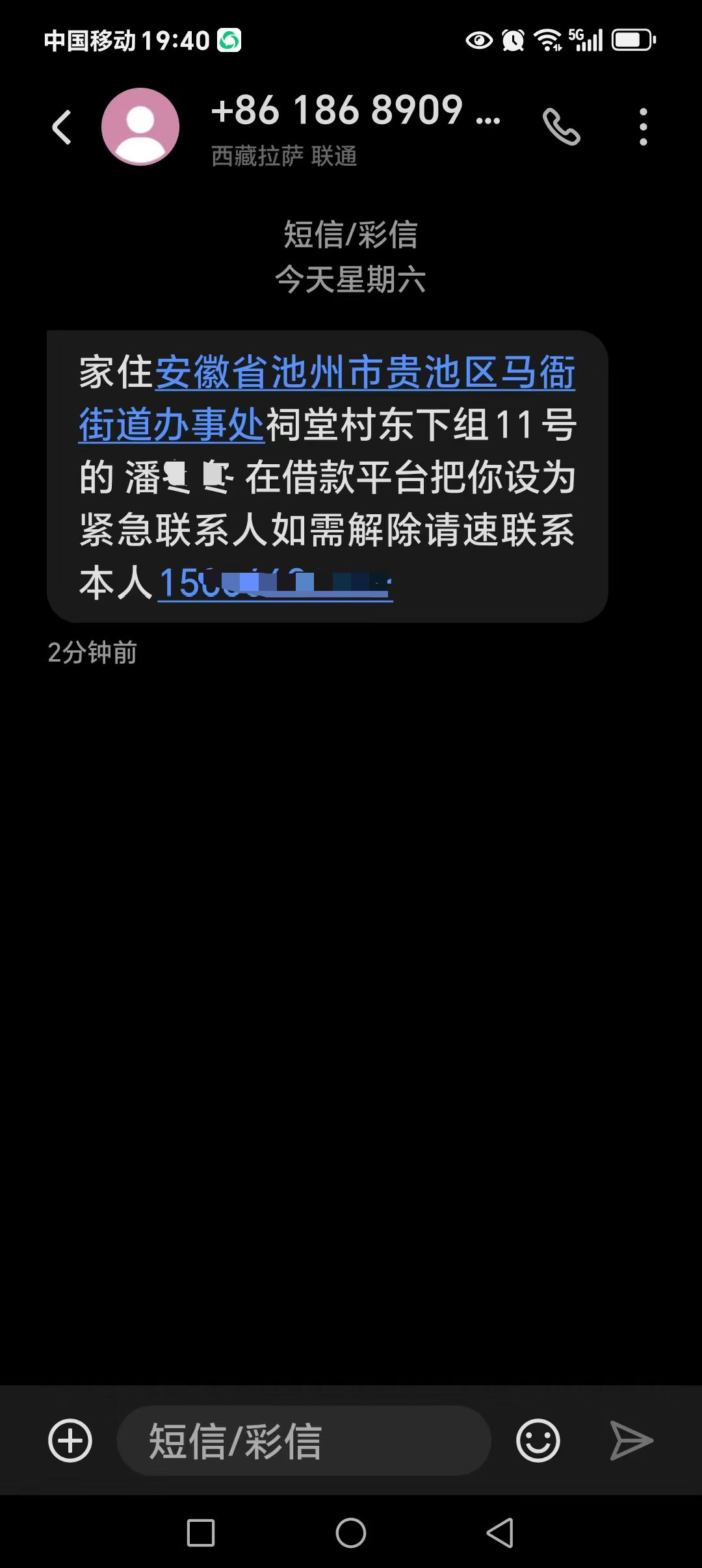This screenshot has width=702, height=1568.
Task: Go back to the message list
Action: [x=62, y=127]
